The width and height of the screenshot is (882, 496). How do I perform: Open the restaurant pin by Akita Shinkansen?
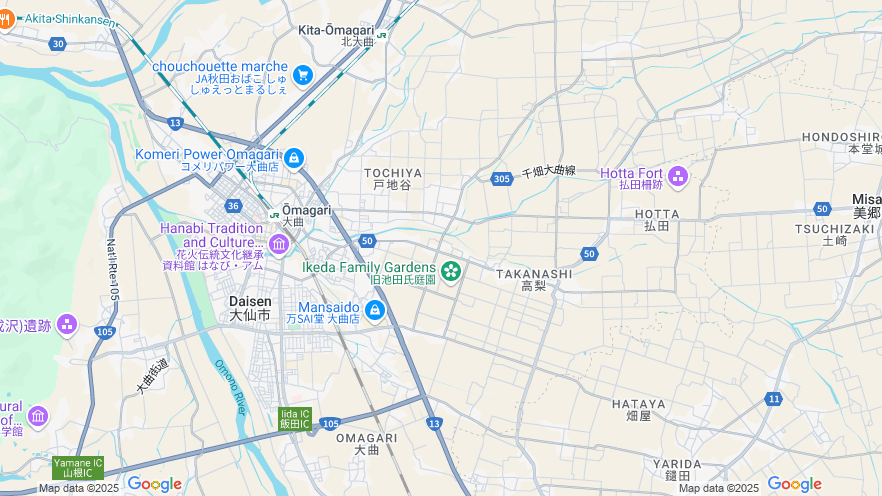tap(4, 17)
